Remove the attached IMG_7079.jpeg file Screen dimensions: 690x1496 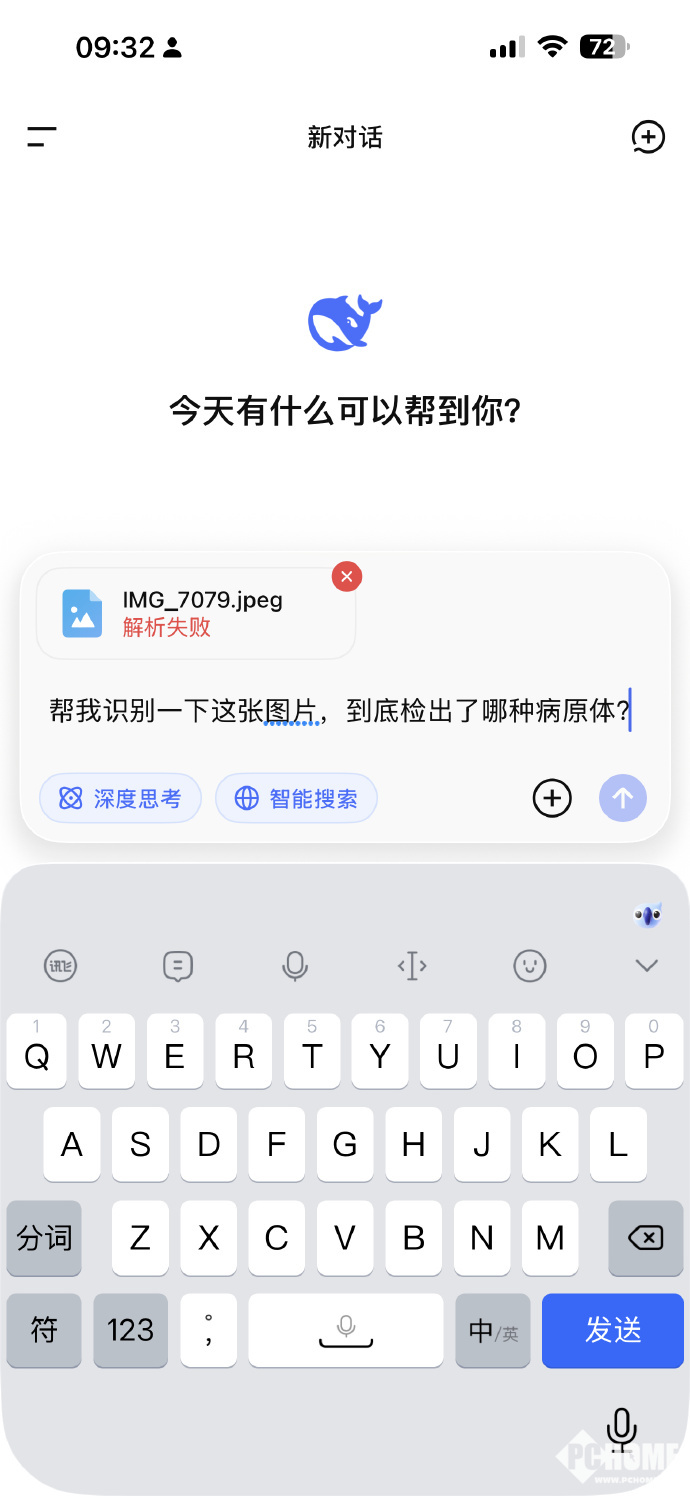coord(346,577)
